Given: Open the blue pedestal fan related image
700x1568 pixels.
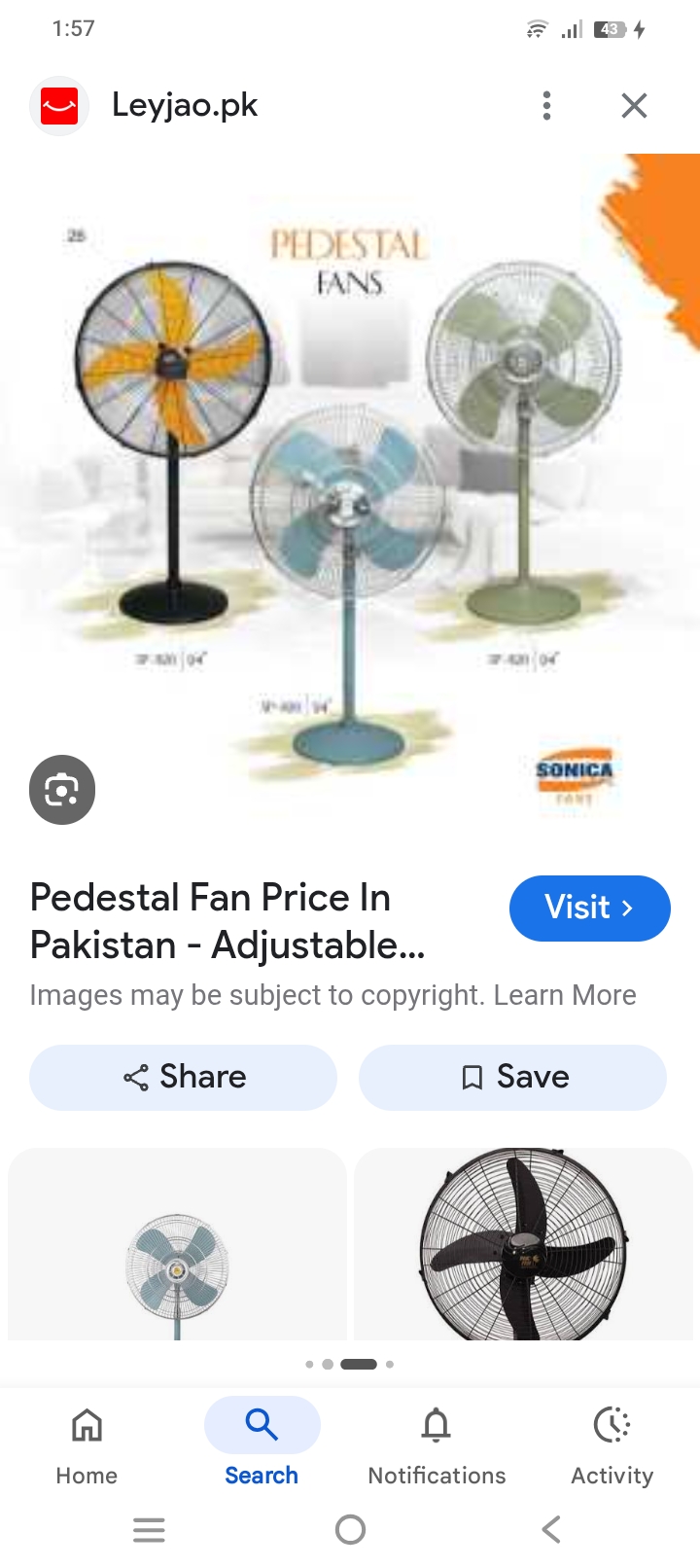Looking at the screenshot, I should pyautogui.click(x=177, y=1244).
